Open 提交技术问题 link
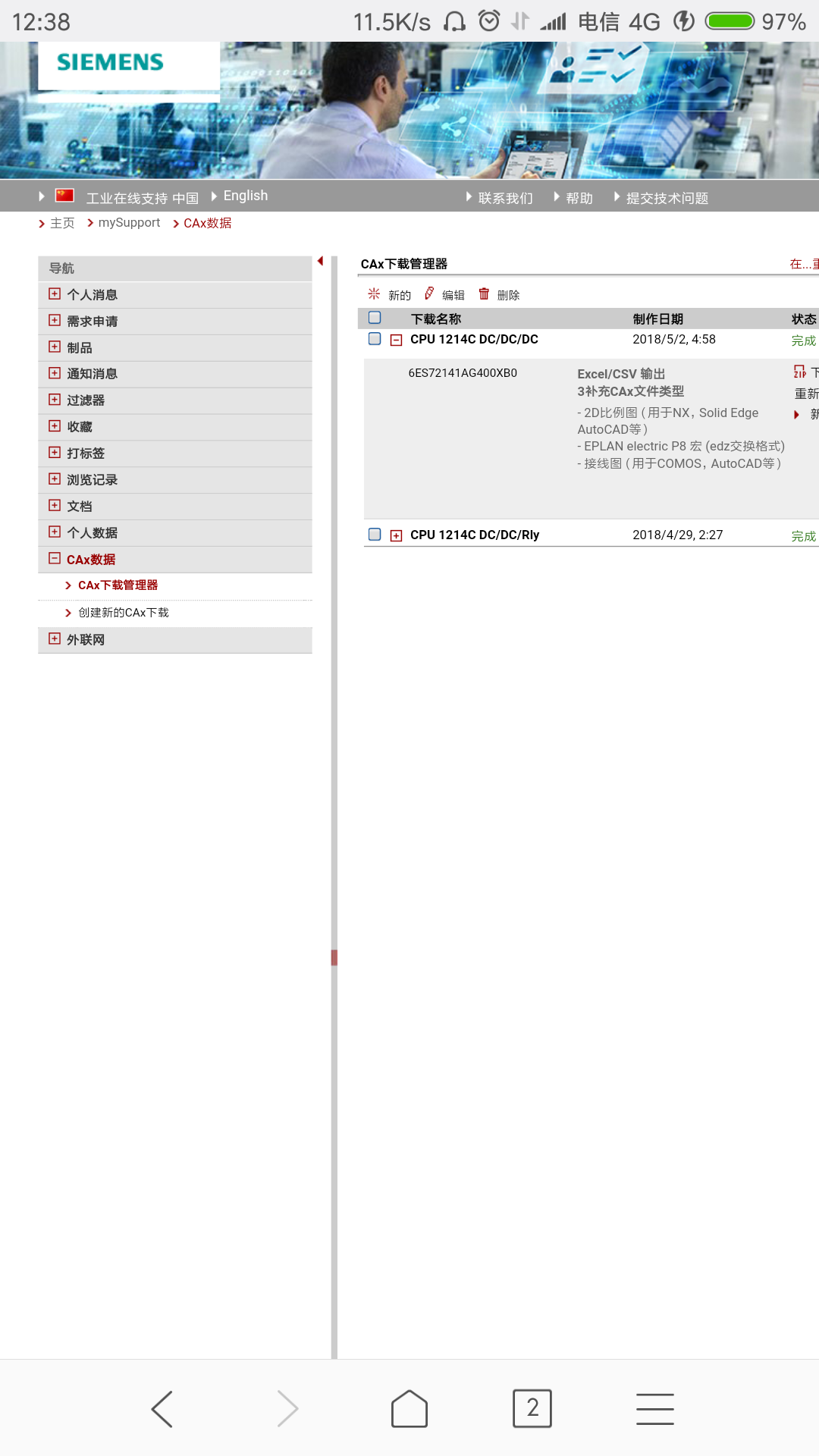819x1456 pixels. [666, 198]
